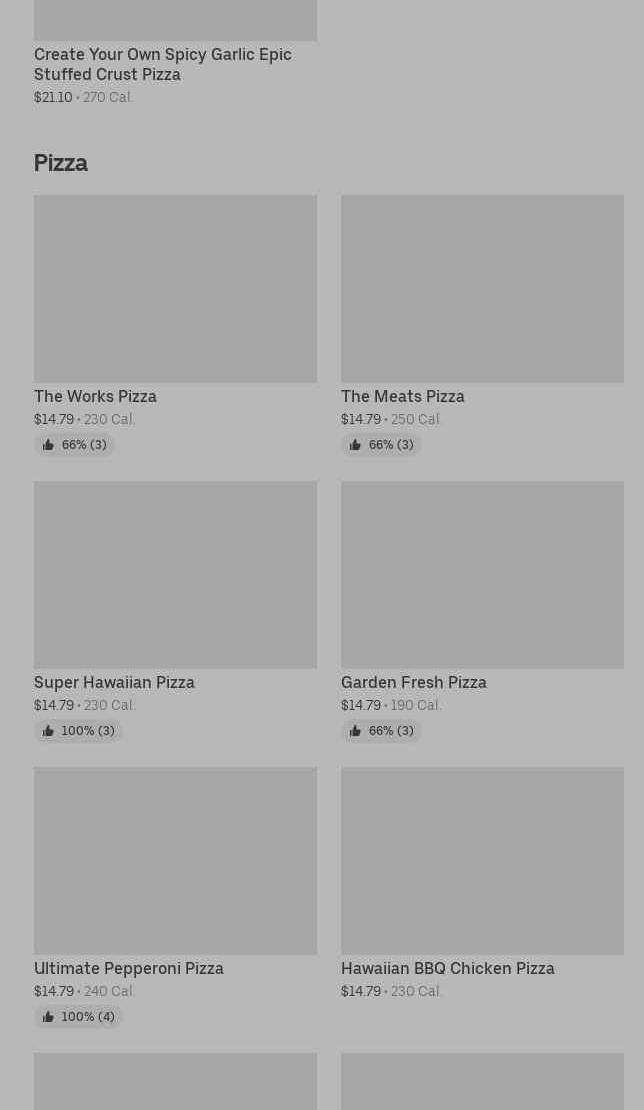This screenshot has height=1110, width=644.
Task: Choose Ultimate Pepperoni Pizza
Action: pyautogui.click(x=175, y=862)
